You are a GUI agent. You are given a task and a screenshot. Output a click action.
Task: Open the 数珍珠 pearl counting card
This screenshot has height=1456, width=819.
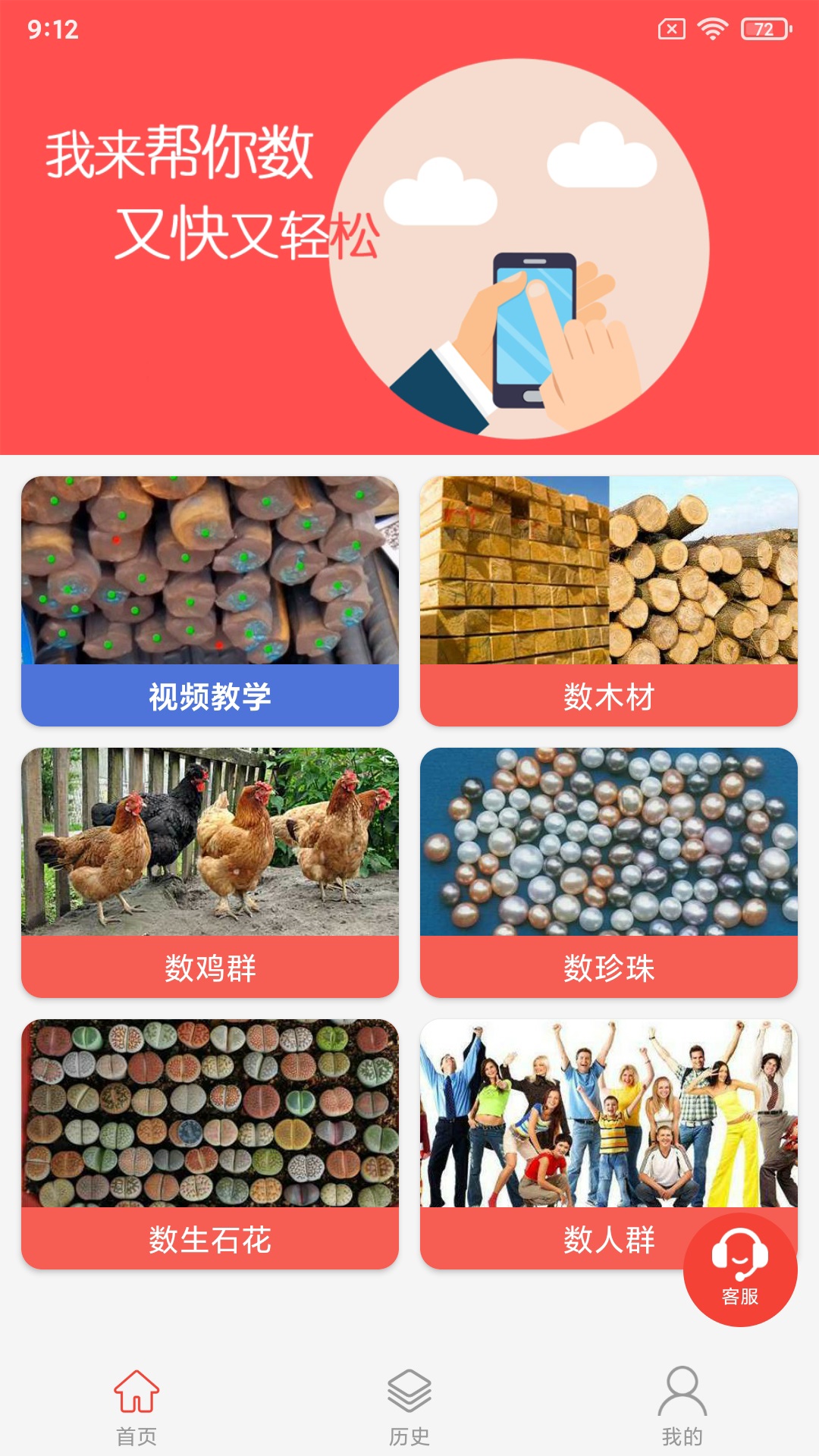[608, 872]
